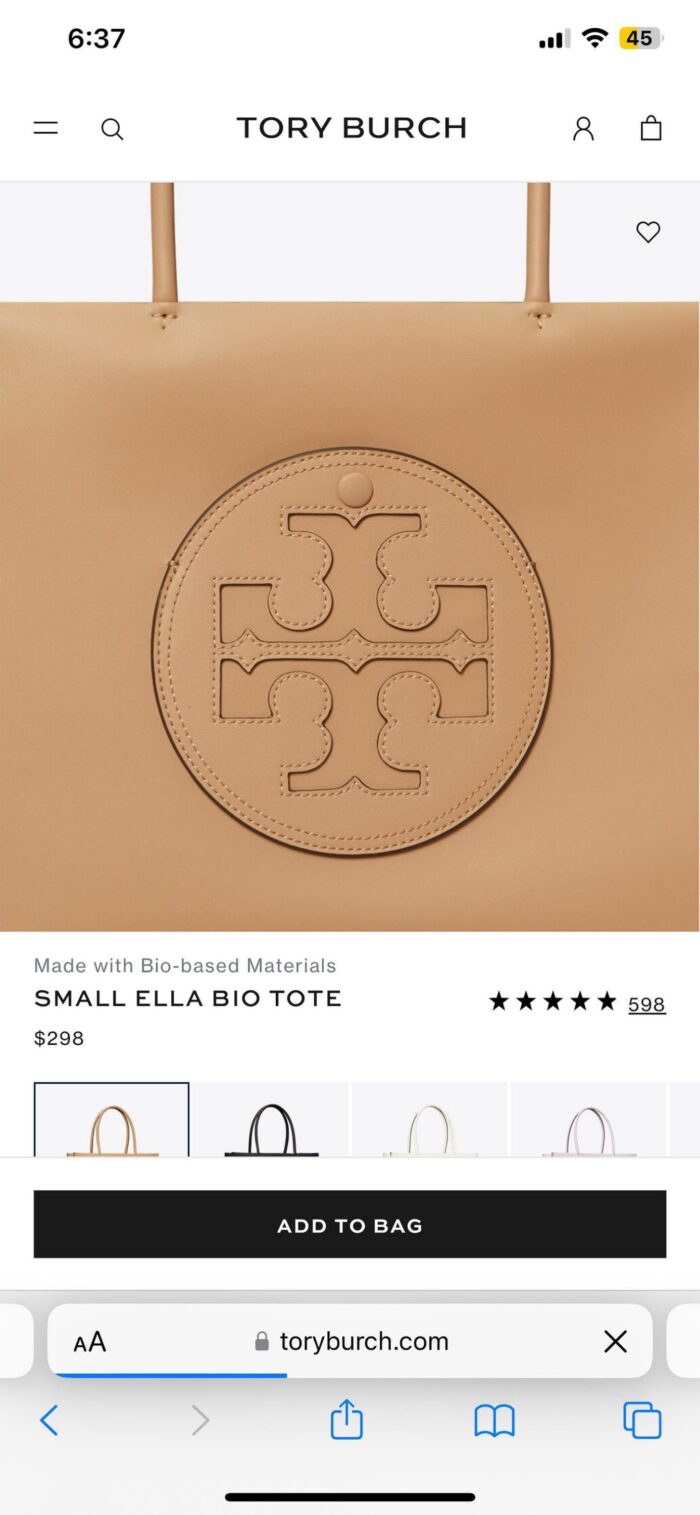
Task: Go back in Safari
Action: pos(48,1420)
